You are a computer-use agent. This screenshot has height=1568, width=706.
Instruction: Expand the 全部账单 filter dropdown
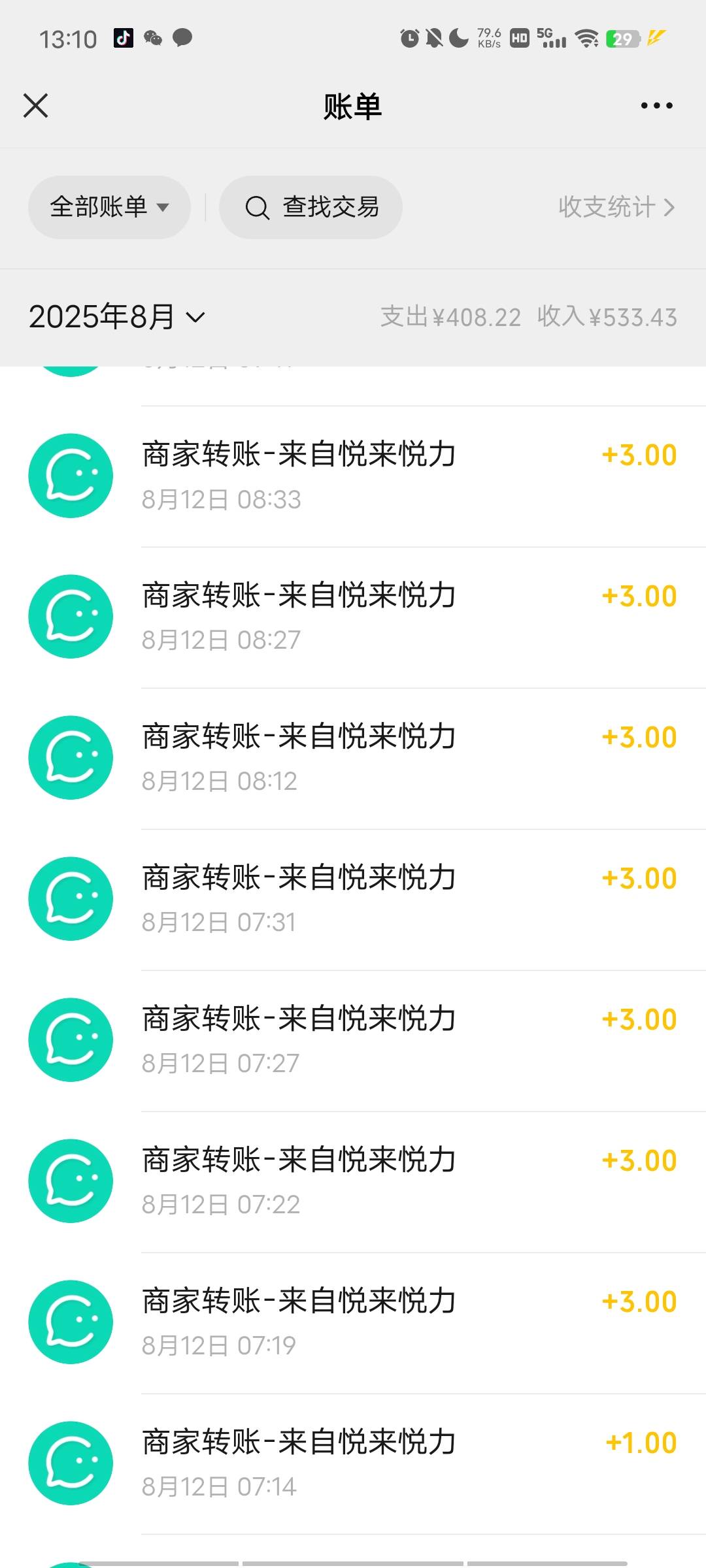[109, 207]
